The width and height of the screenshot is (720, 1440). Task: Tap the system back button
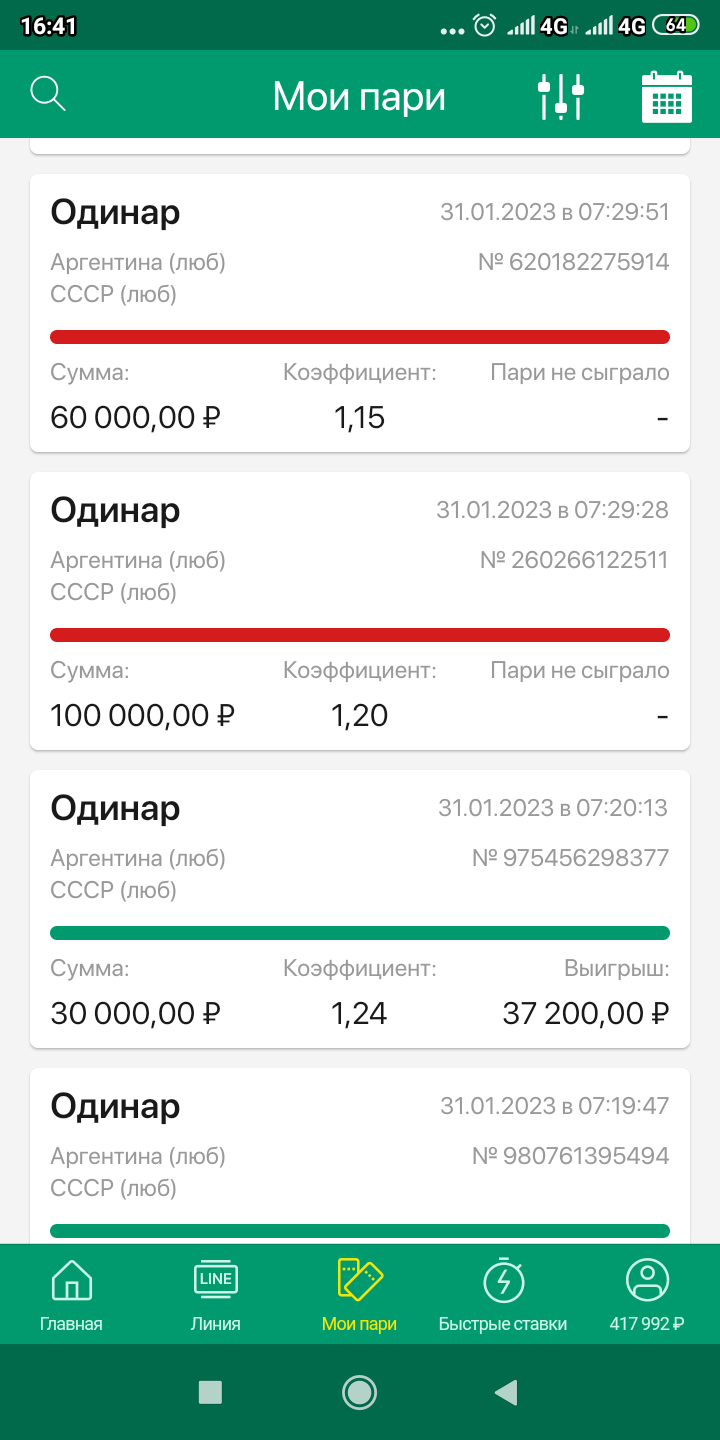click(x=507, y=1392)
